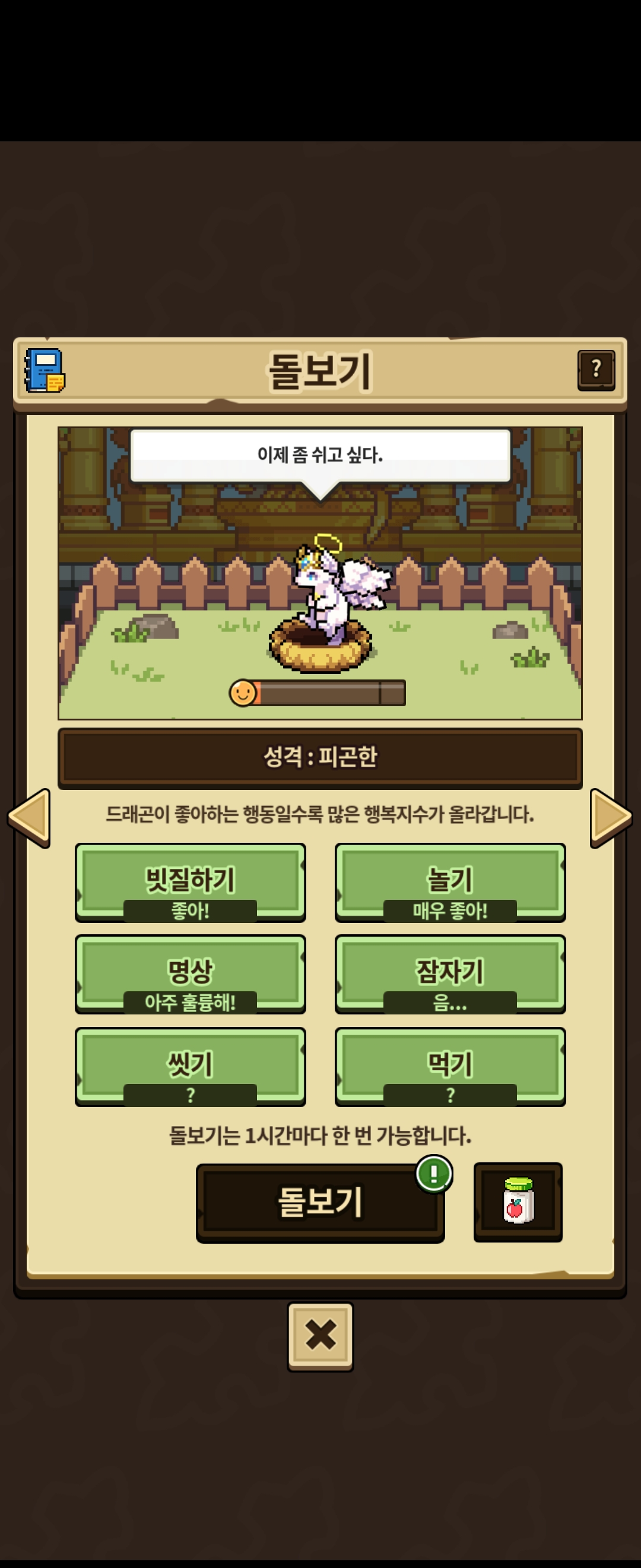Pick the 잠자기 action
The width and height of the screenshot is (641, 1568).
(x=450, y=973)
